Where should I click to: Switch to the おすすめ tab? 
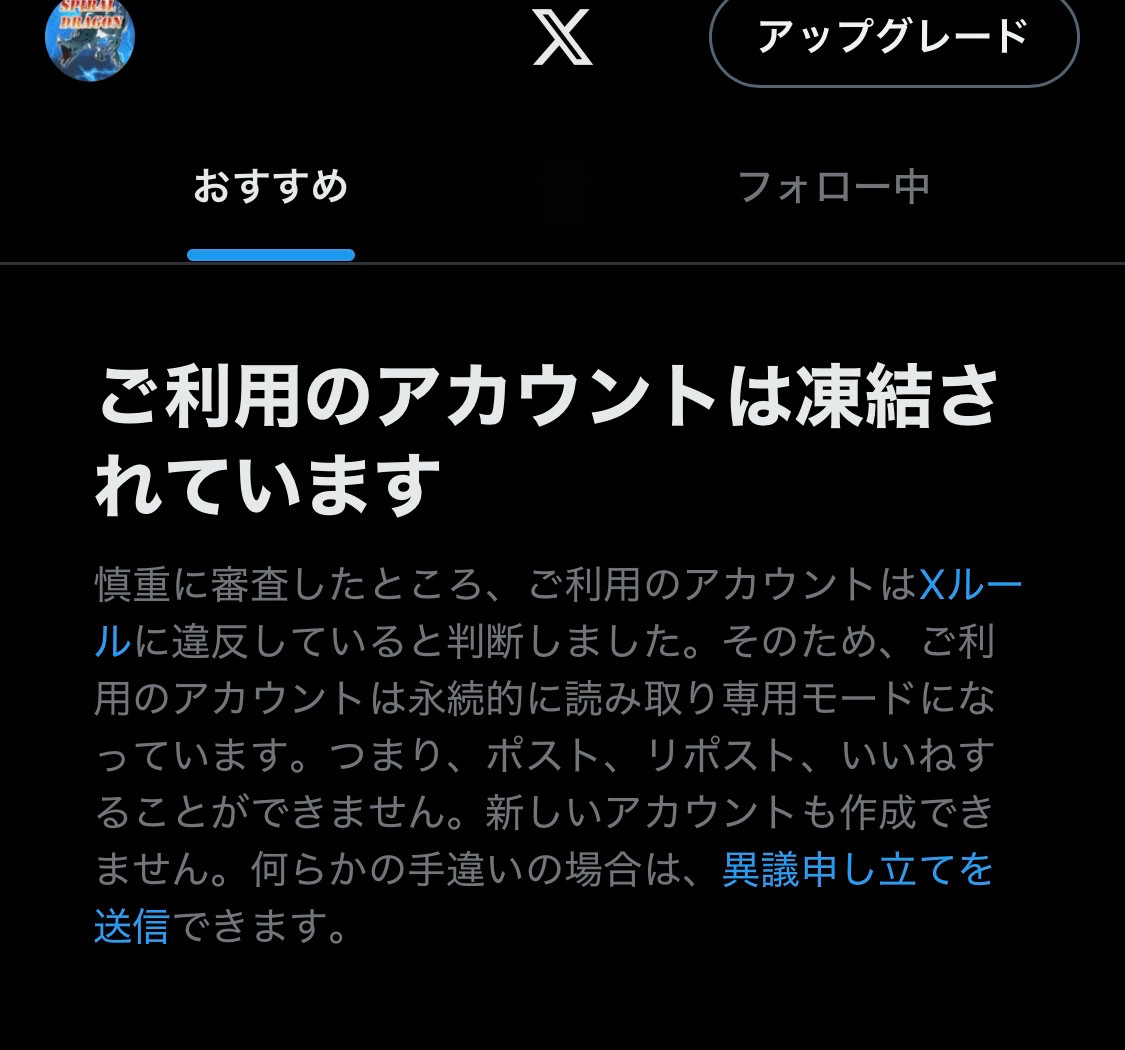[x=271, y=188]
